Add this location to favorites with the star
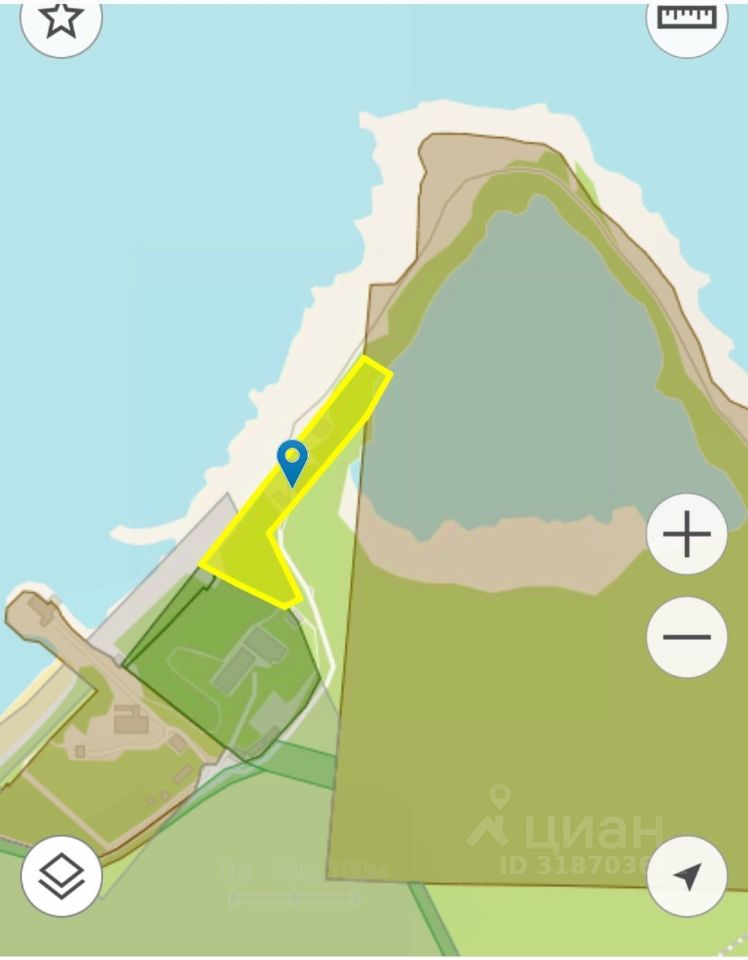The width and height of the screenshot is (748, 960). 61,19
